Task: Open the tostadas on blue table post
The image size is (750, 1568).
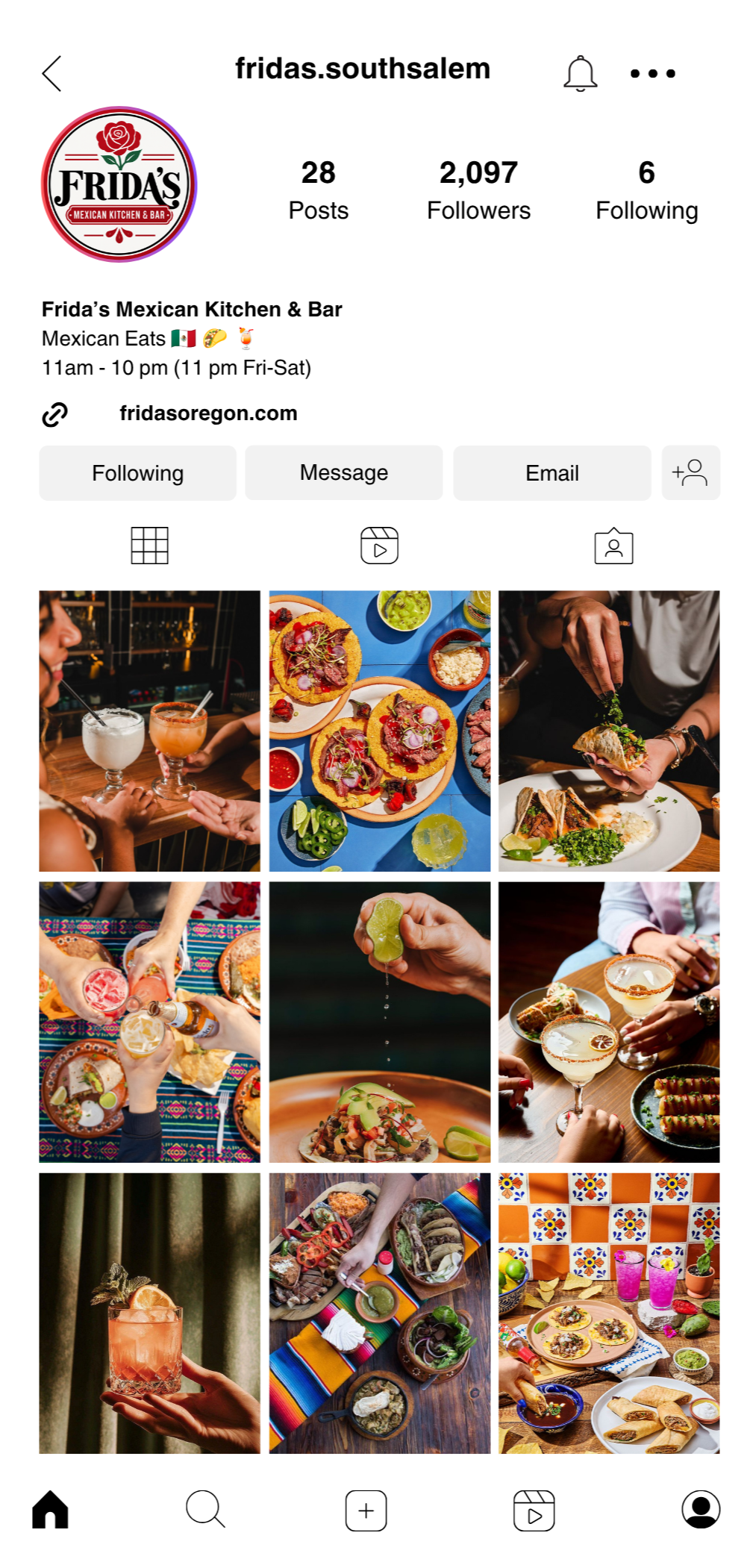Action: (380, 731)
